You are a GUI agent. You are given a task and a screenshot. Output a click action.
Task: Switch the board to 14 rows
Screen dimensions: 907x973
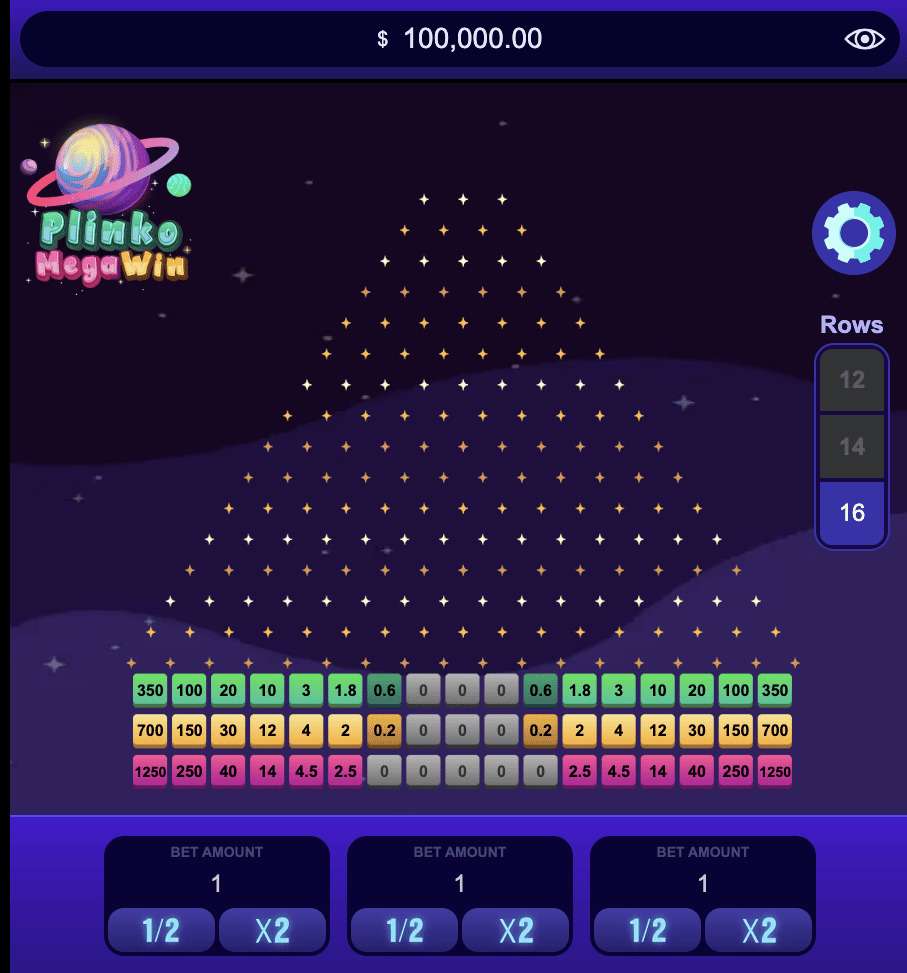(x=852, y=446)
